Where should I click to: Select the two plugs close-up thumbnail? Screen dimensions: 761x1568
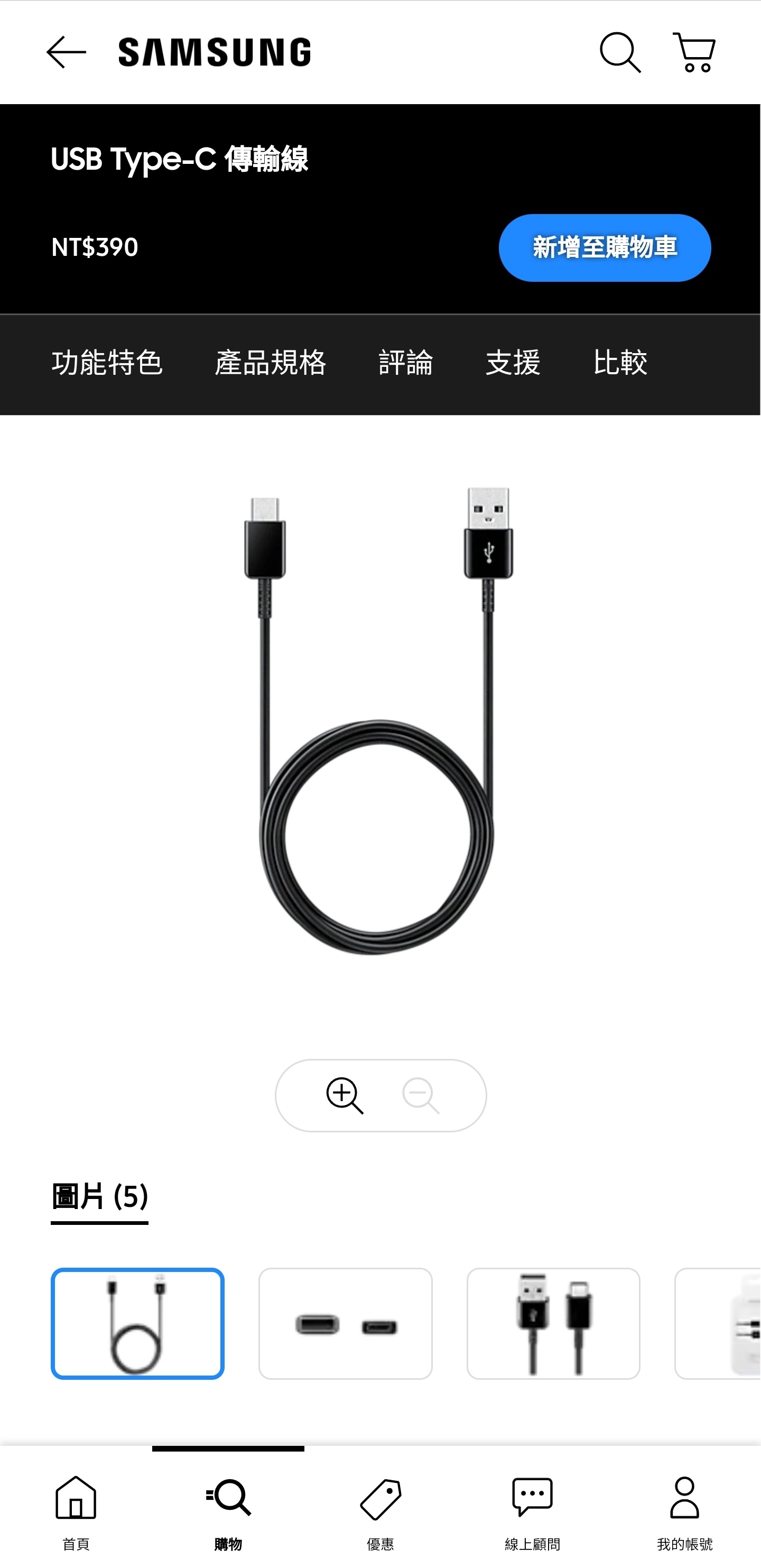click(x=553, y=1323)
